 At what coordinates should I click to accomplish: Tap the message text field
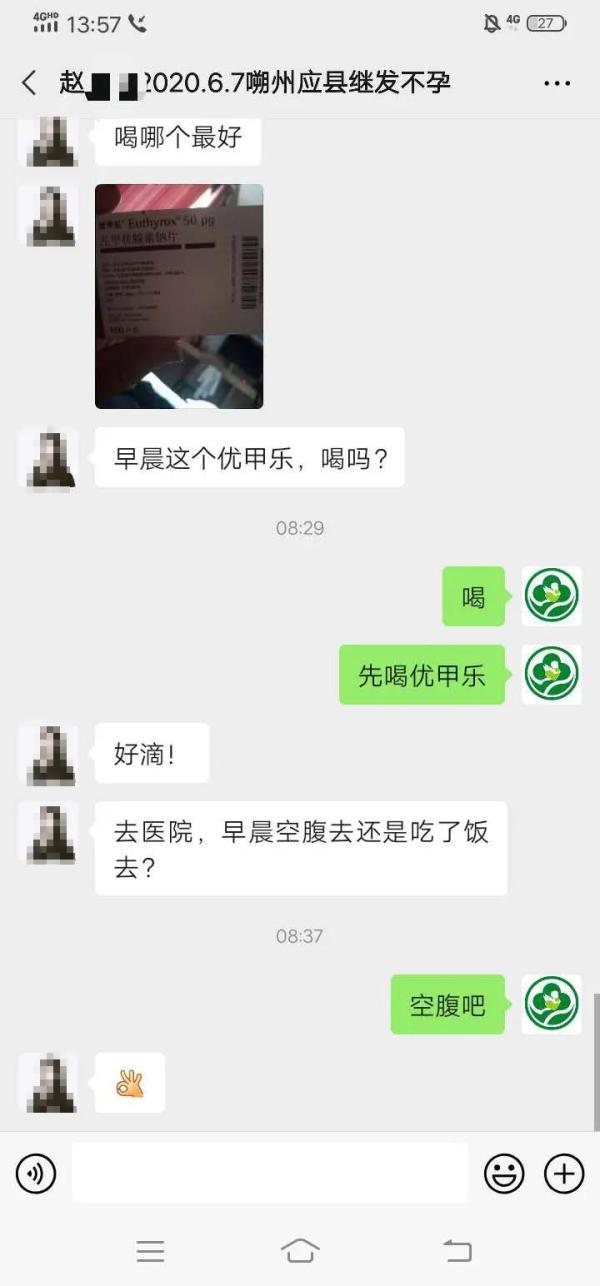(270, 1173)
